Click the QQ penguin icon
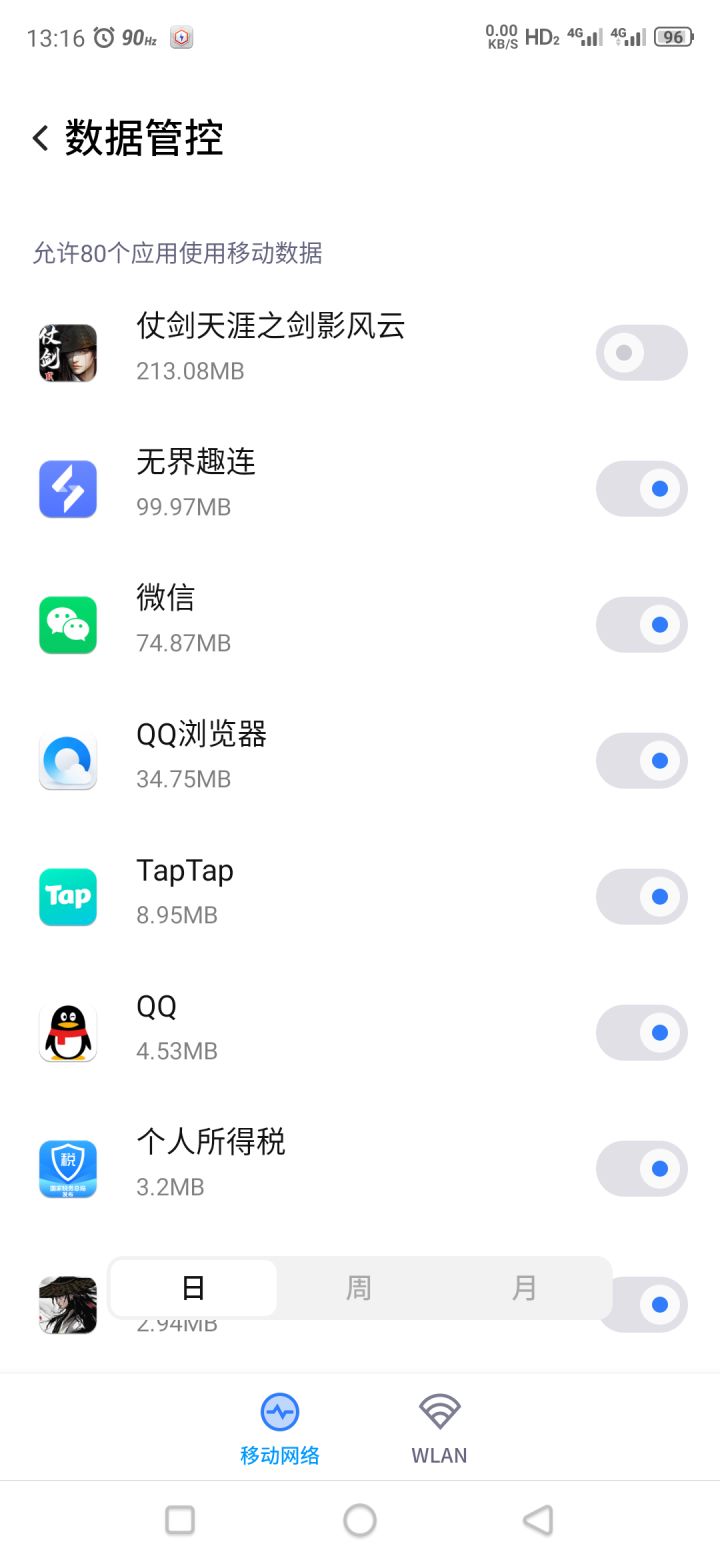 pos(67,1033)
